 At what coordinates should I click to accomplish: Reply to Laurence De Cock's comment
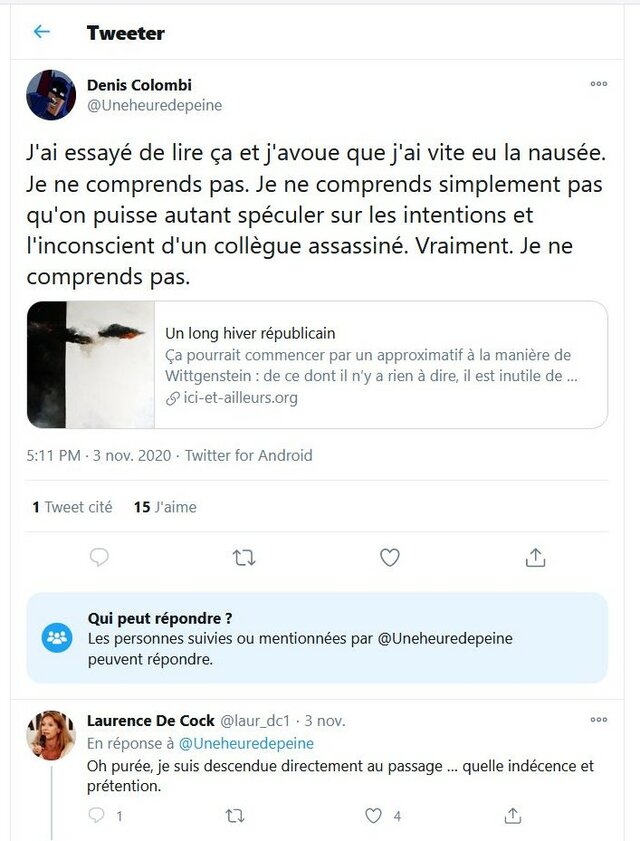click(x=97, y=816)
